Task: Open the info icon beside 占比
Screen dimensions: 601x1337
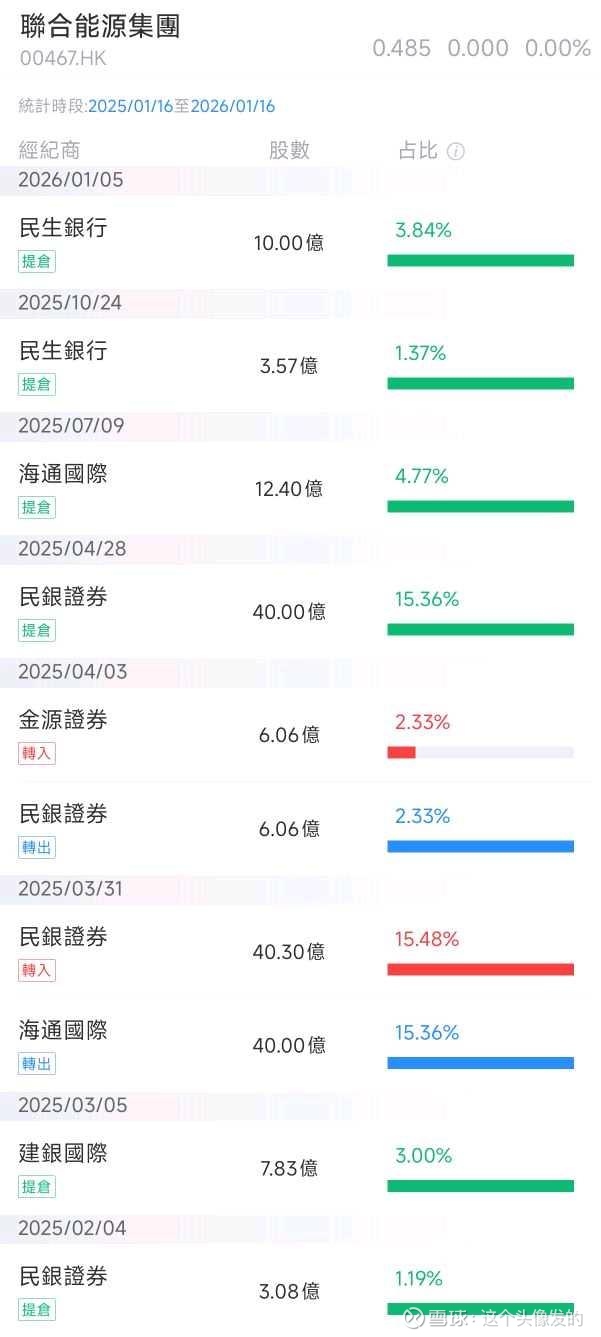Action: tap(456, 152)
